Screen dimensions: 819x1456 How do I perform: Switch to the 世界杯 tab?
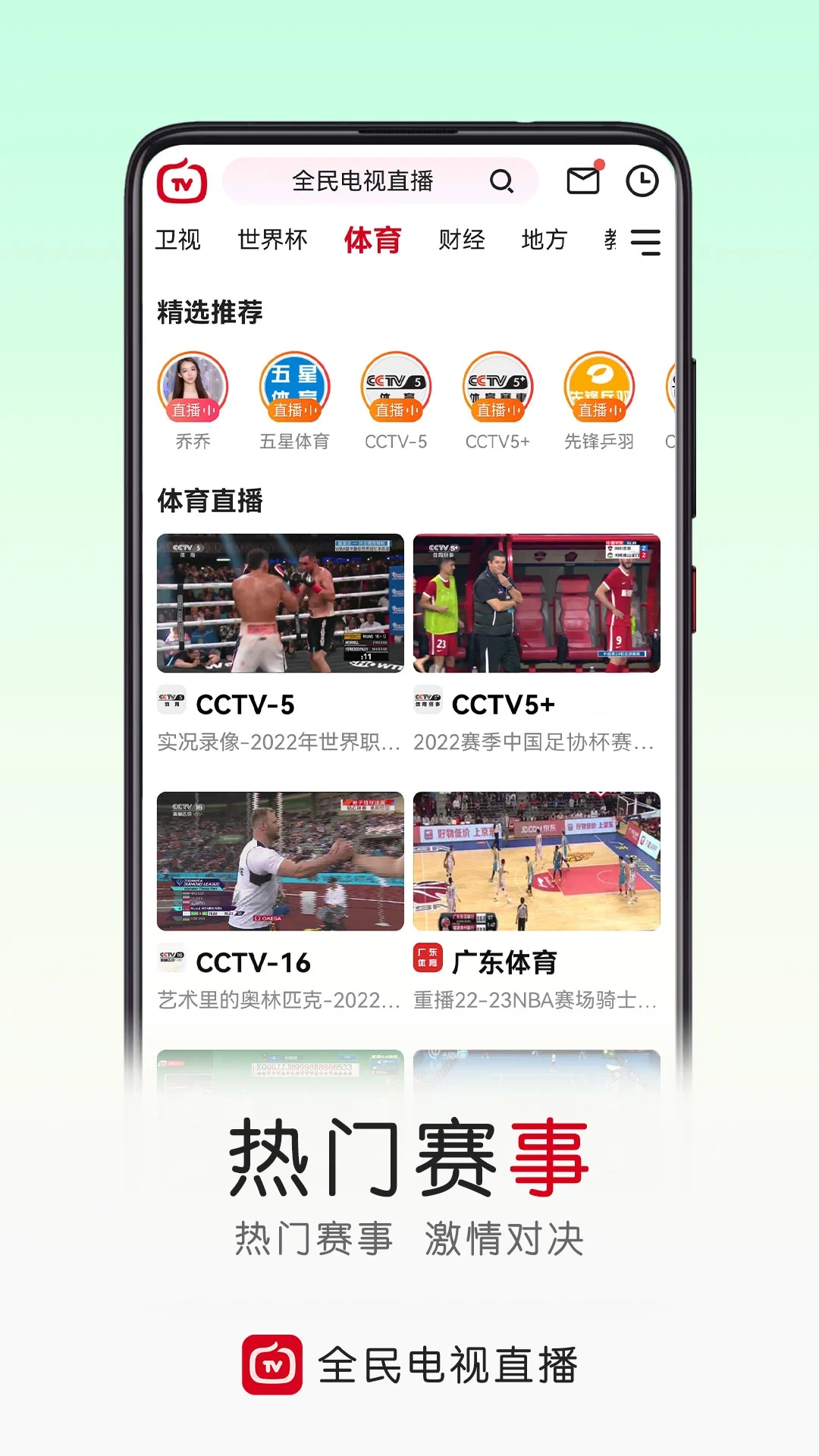(271, 239)
